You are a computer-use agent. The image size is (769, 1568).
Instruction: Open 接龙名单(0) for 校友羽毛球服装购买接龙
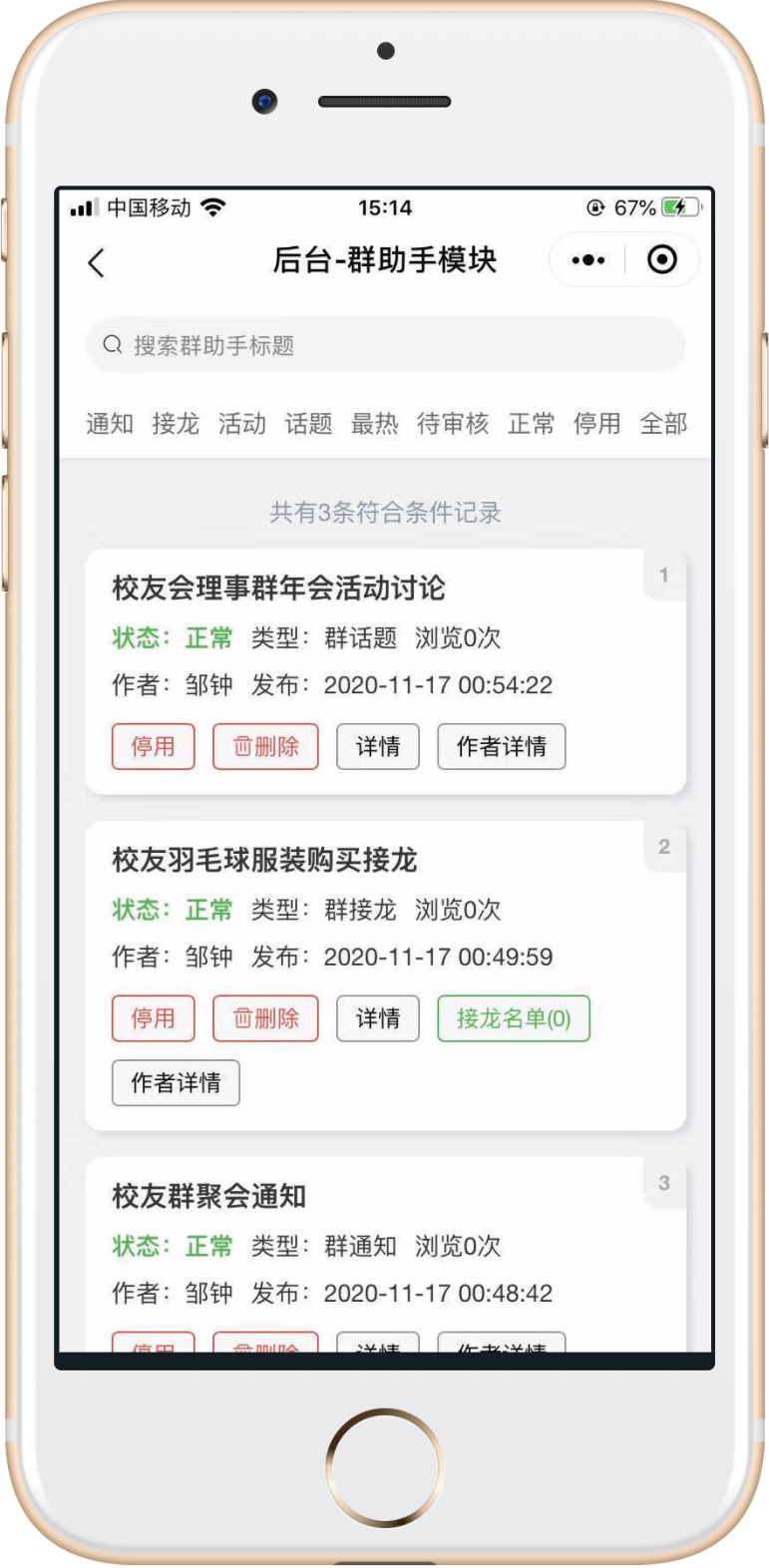click(x=514, y=1018)
